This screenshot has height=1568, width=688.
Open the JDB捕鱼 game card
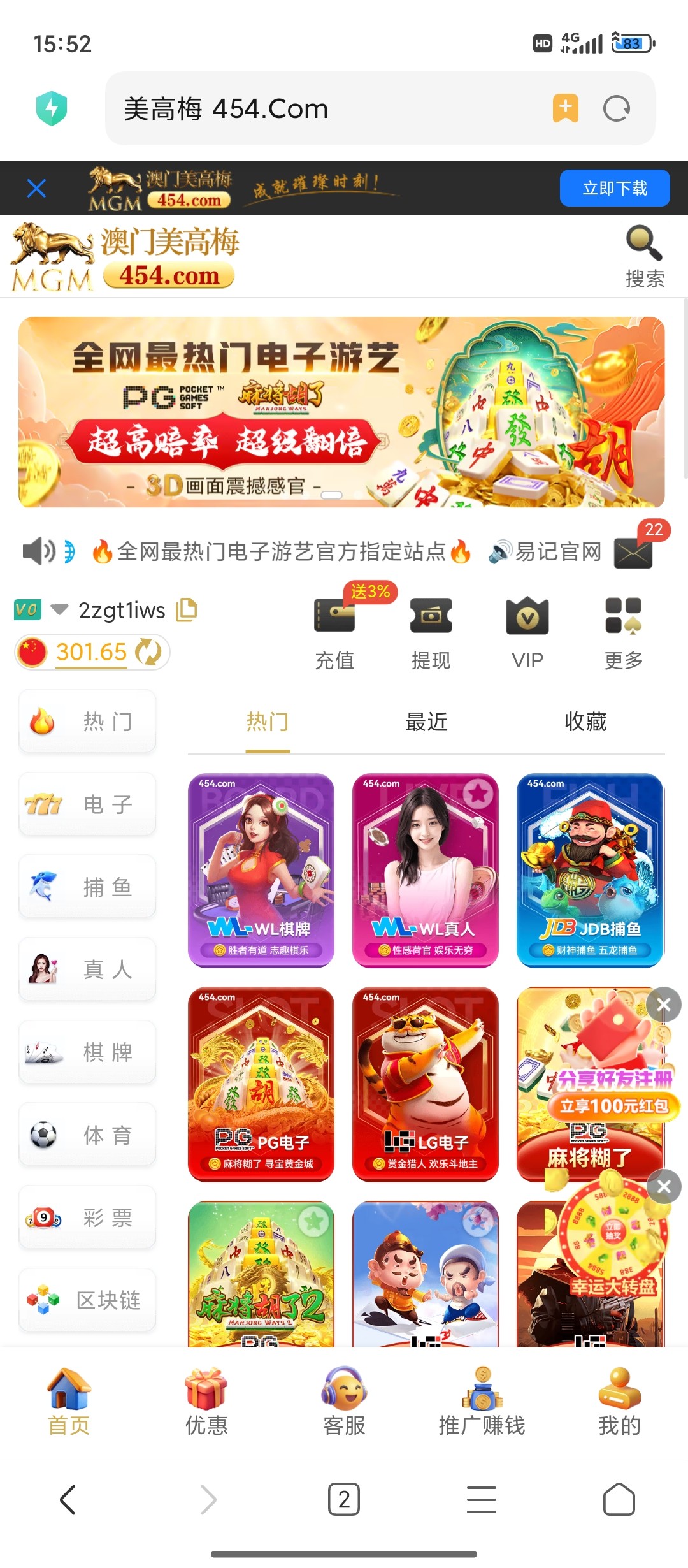tap(589, 869)
